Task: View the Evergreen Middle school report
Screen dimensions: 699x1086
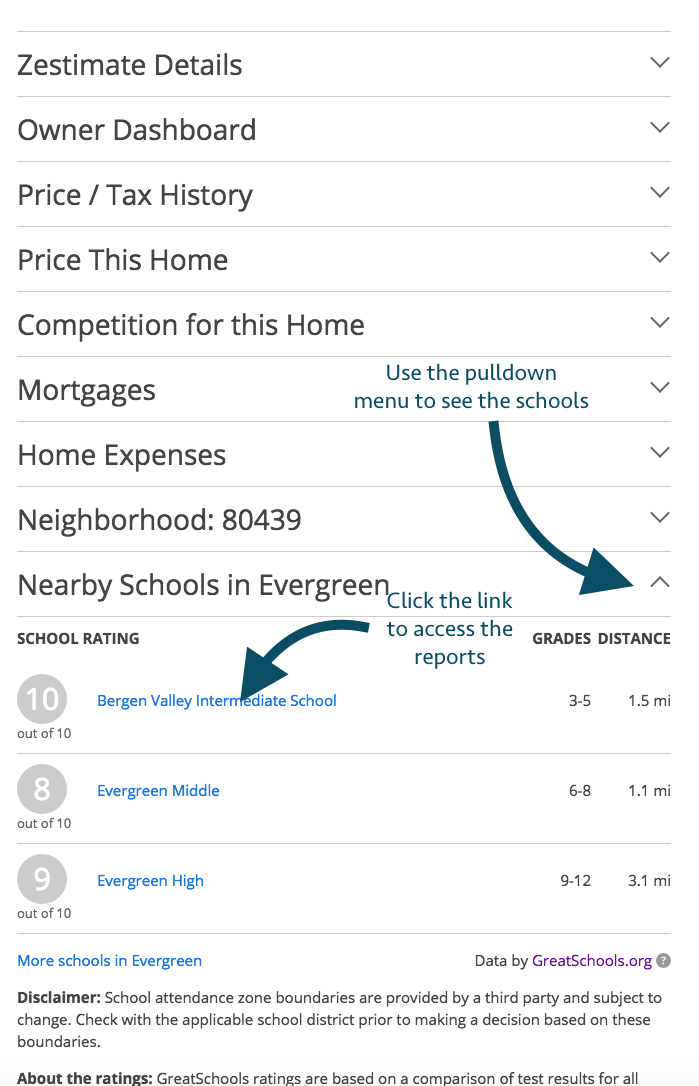Action: point(158,791)
